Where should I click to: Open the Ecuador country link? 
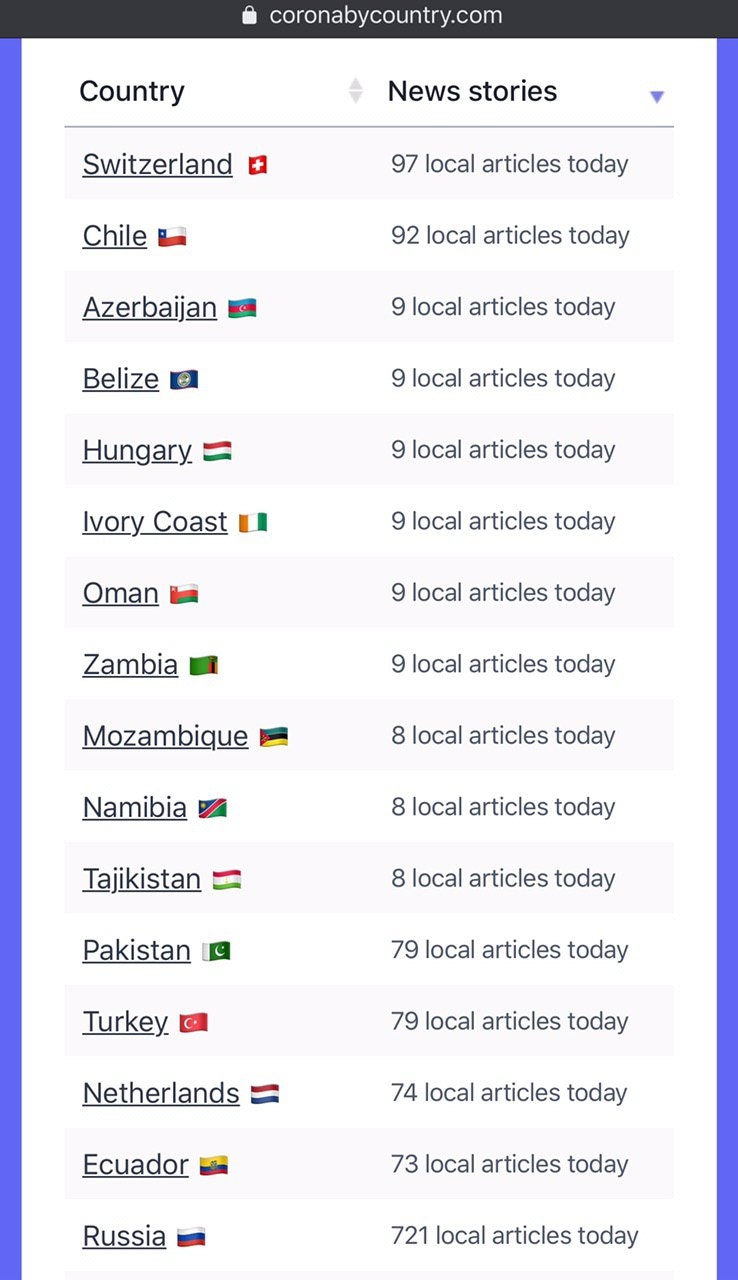coord(135,1165)
